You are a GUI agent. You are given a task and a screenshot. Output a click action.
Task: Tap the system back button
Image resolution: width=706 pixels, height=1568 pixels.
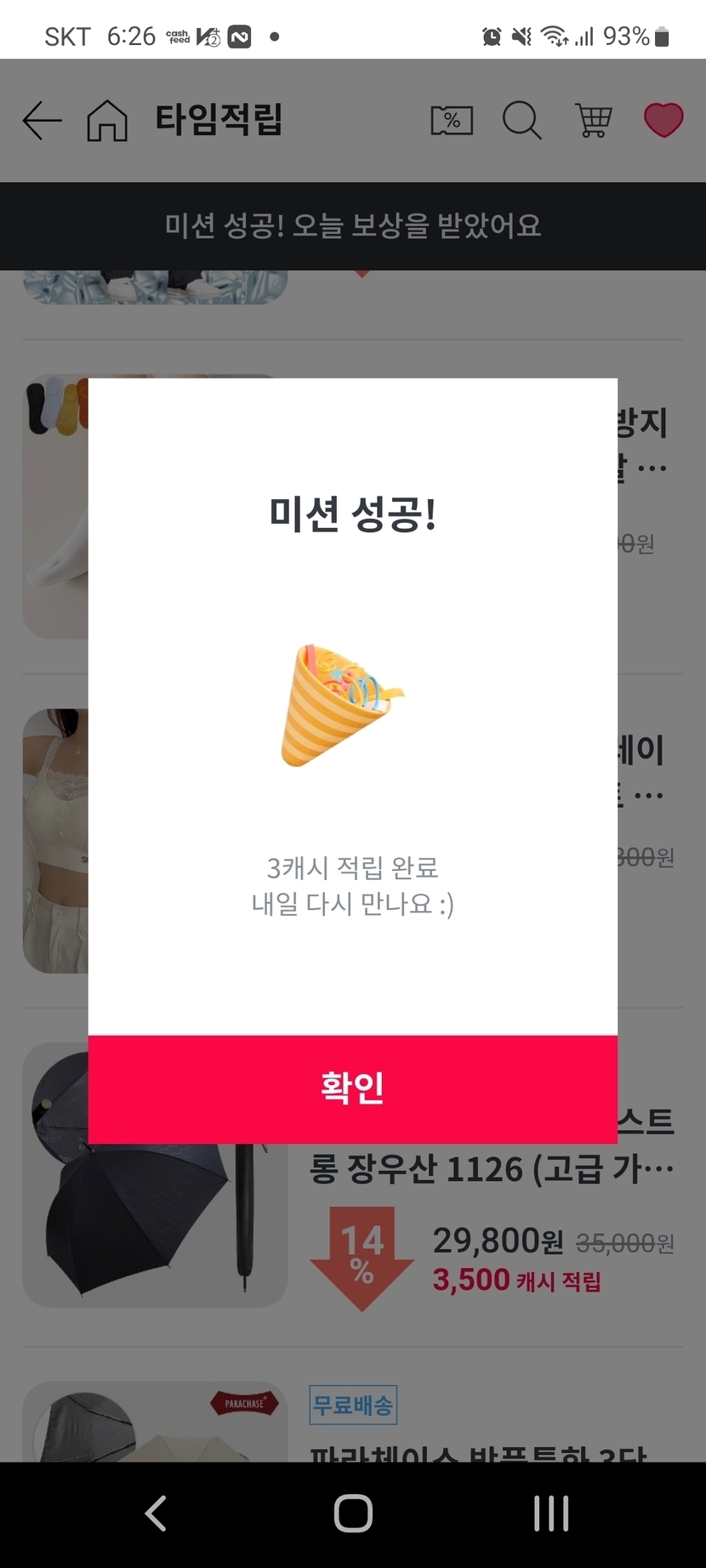[156, 1514]
